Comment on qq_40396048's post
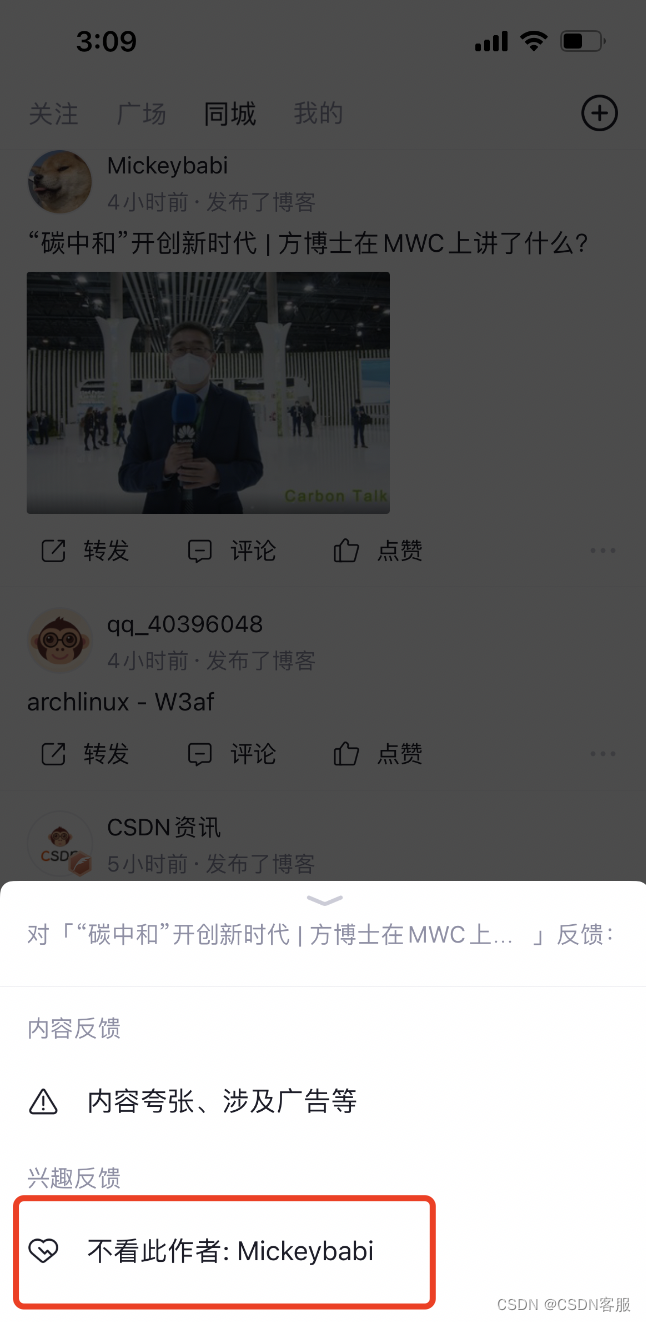Image resolution: width=646 pixels, height=1322 pixels. click(x=232, y=754)
